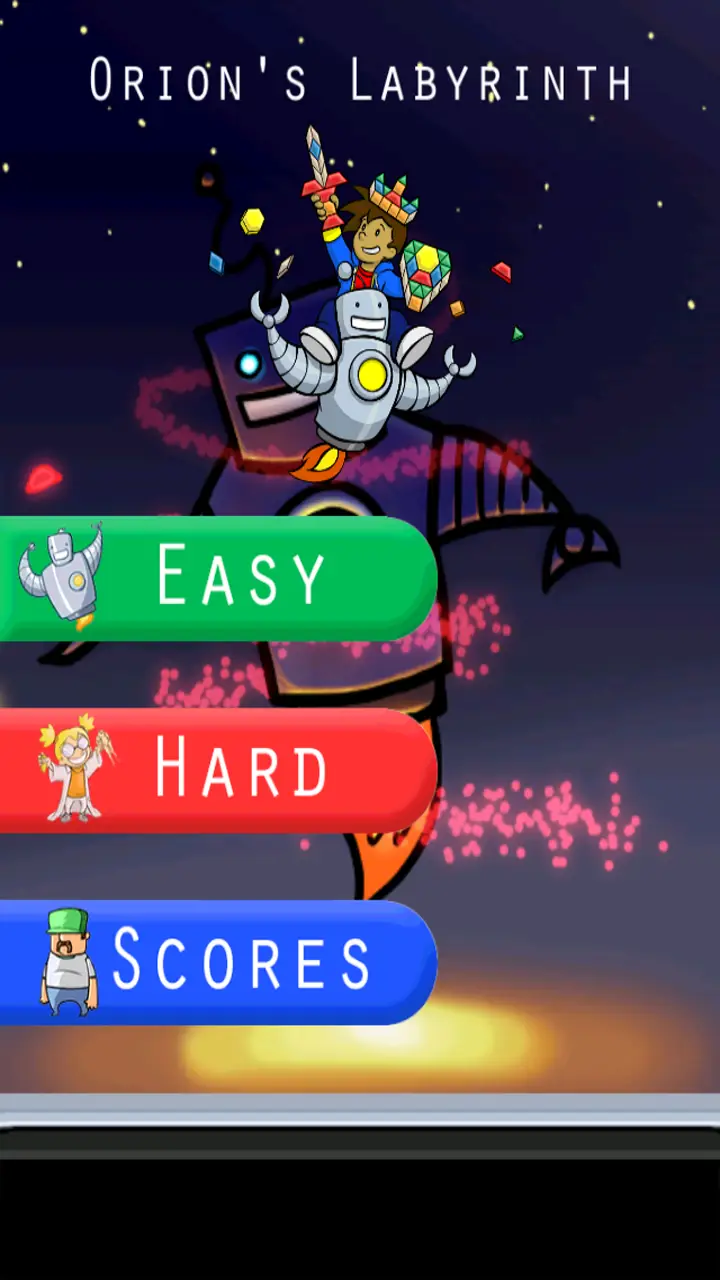Select the red Hard mode button
This screenshot has height=1280, width=720.
click(x=220, y=769)
